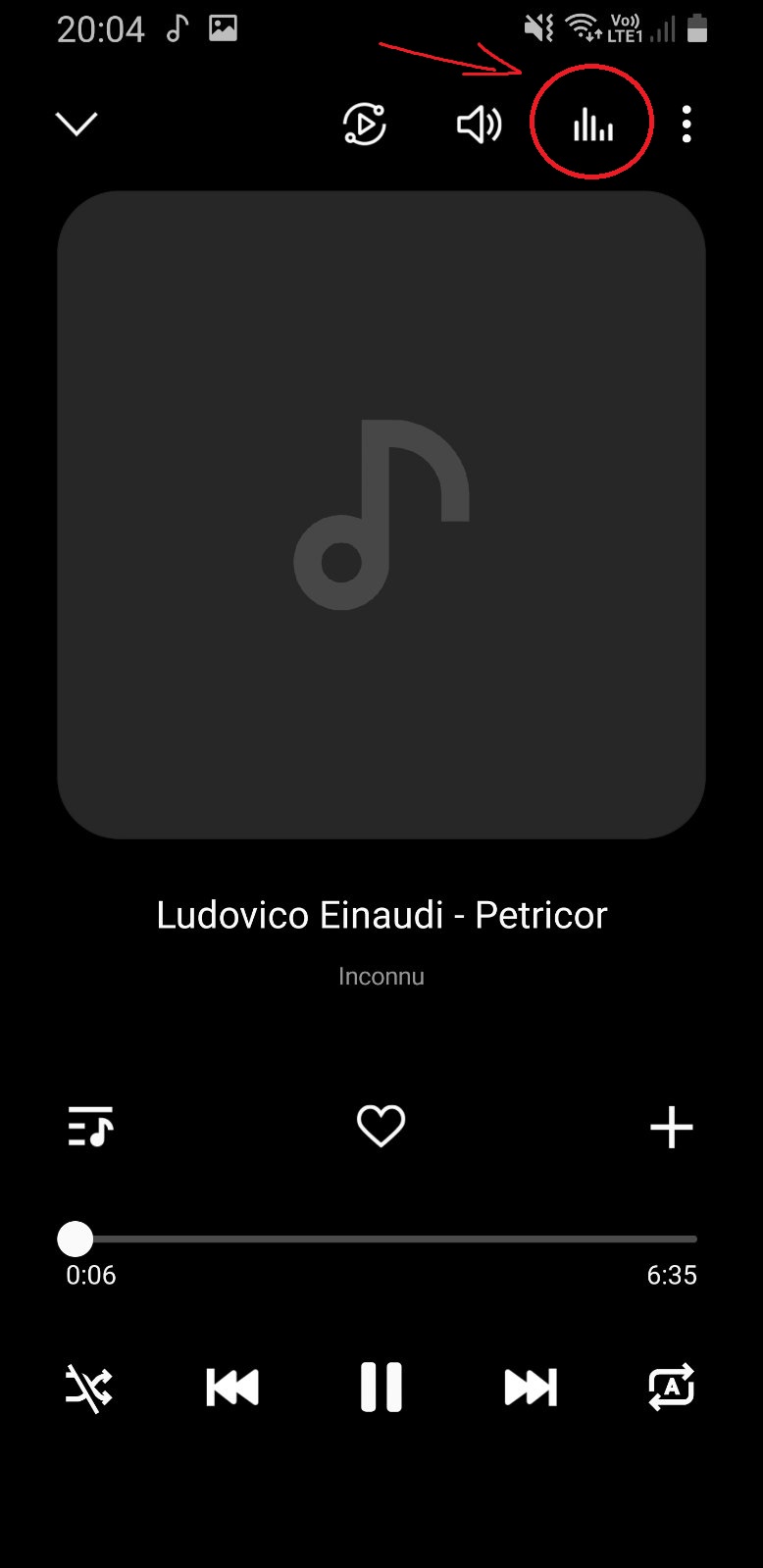Toggle shuffle mode

88,1388
